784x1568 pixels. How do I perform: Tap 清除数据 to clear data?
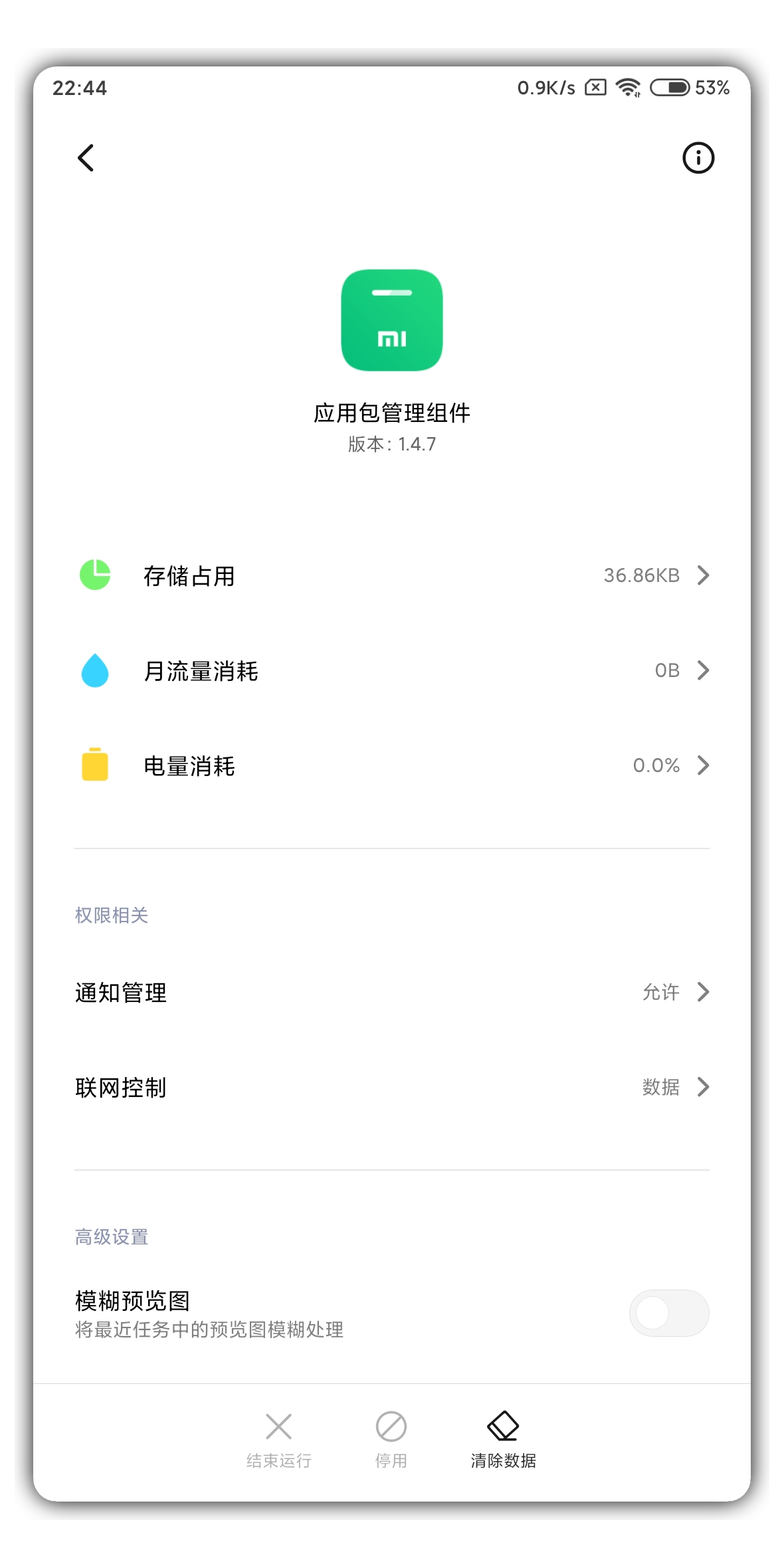503,1440
